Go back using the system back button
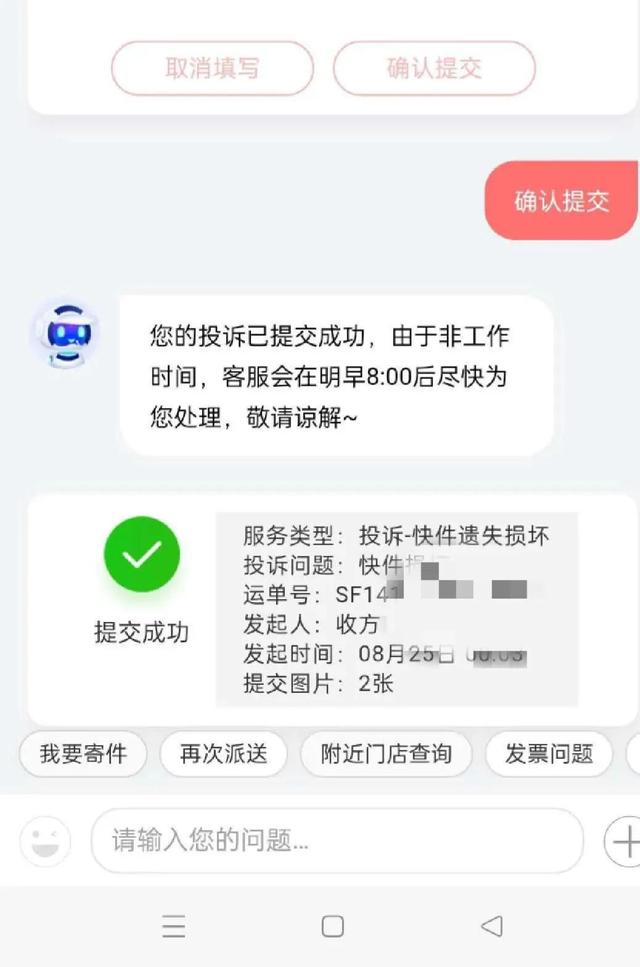 (x=492, y=927)
